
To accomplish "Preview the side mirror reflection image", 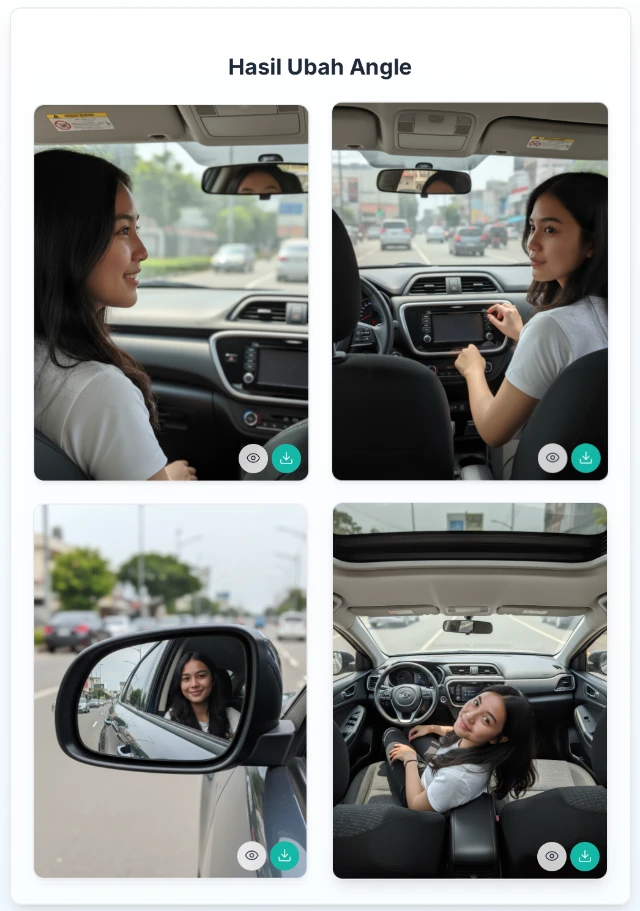I will point(252,856).
